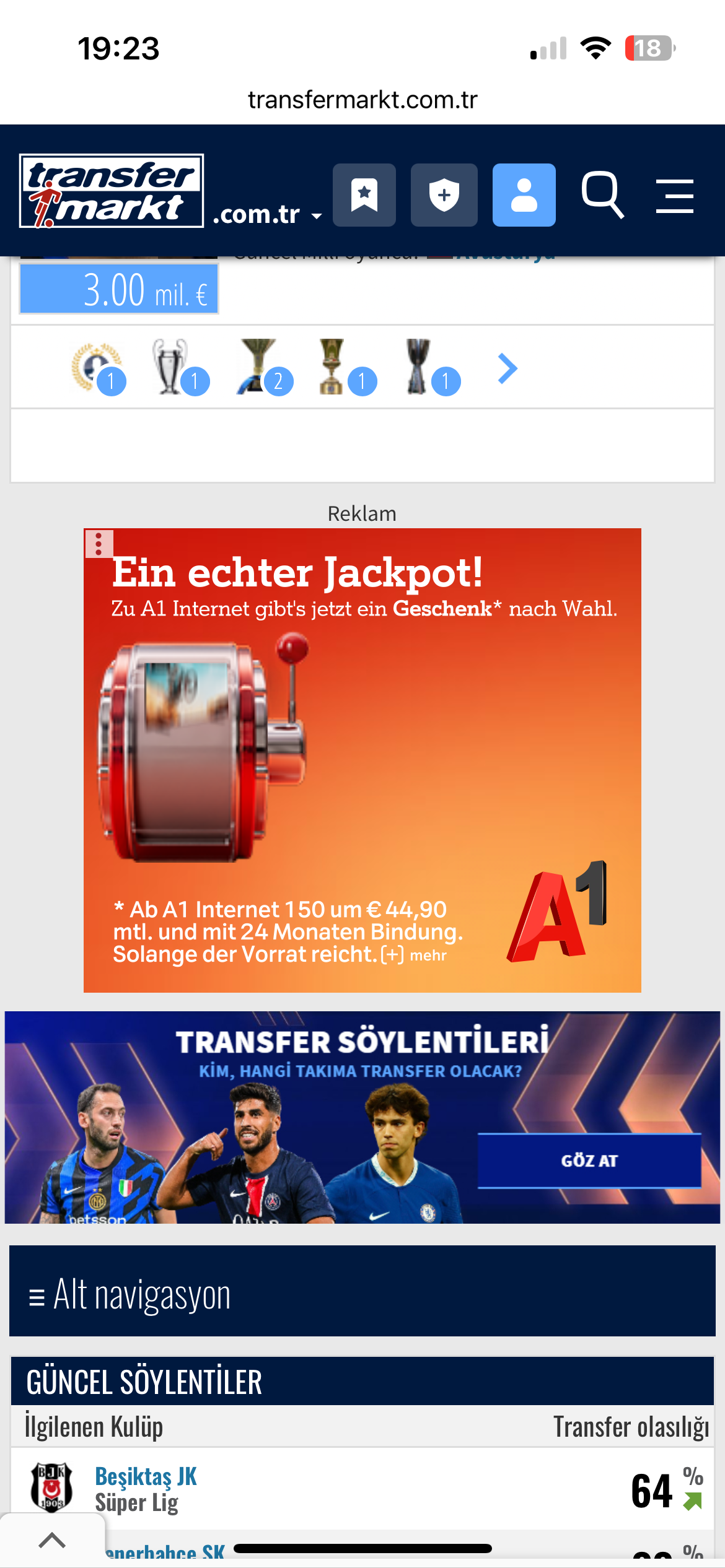725x1568 pixels.
Task: Tap the transfermarkt.com.tr address bar
Action: [x=362, y=100]
